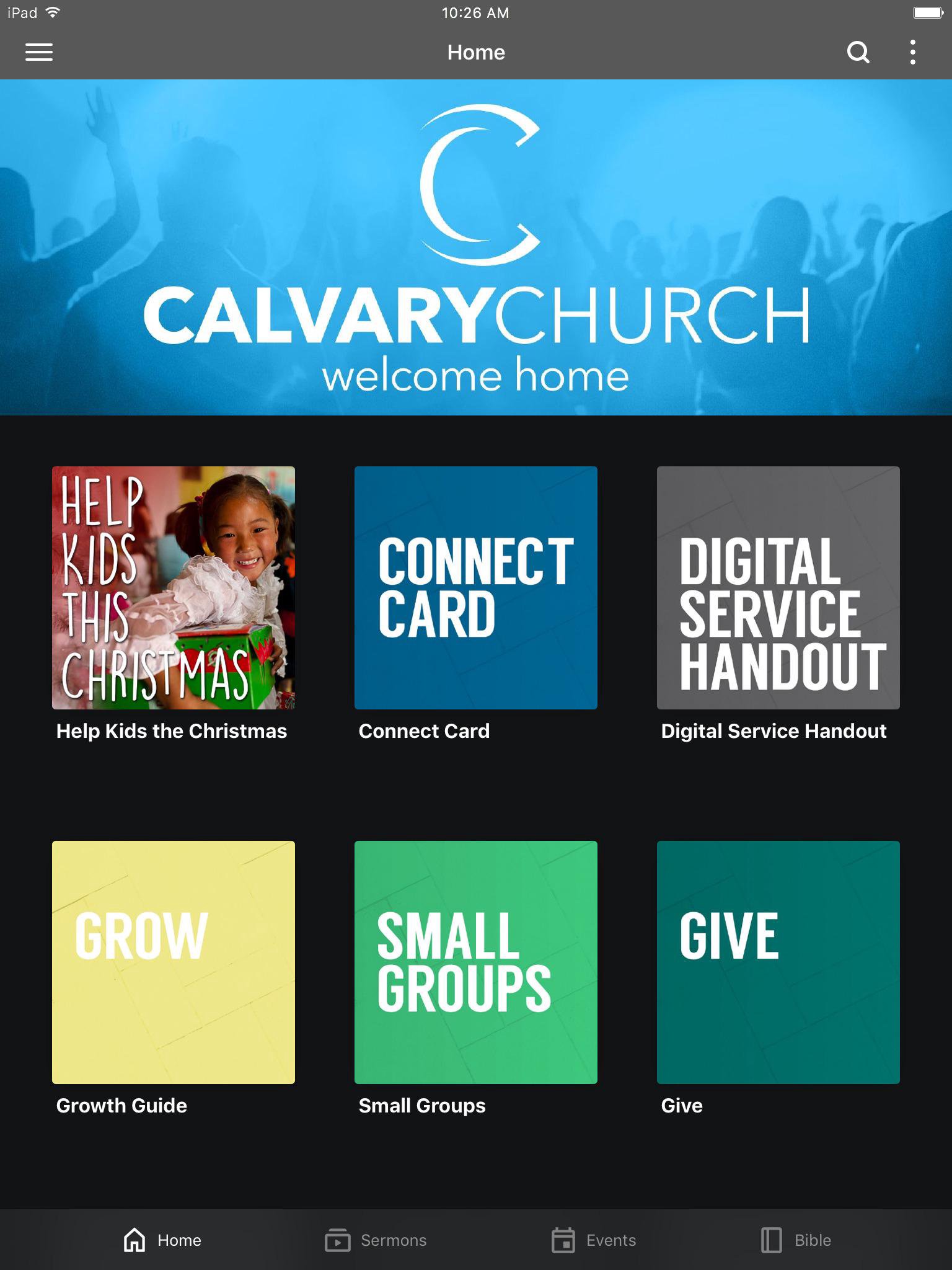Open the Give tile
Image resolution: width=952 pixels, height=1270 pixels.
click(x=778, y=962)
